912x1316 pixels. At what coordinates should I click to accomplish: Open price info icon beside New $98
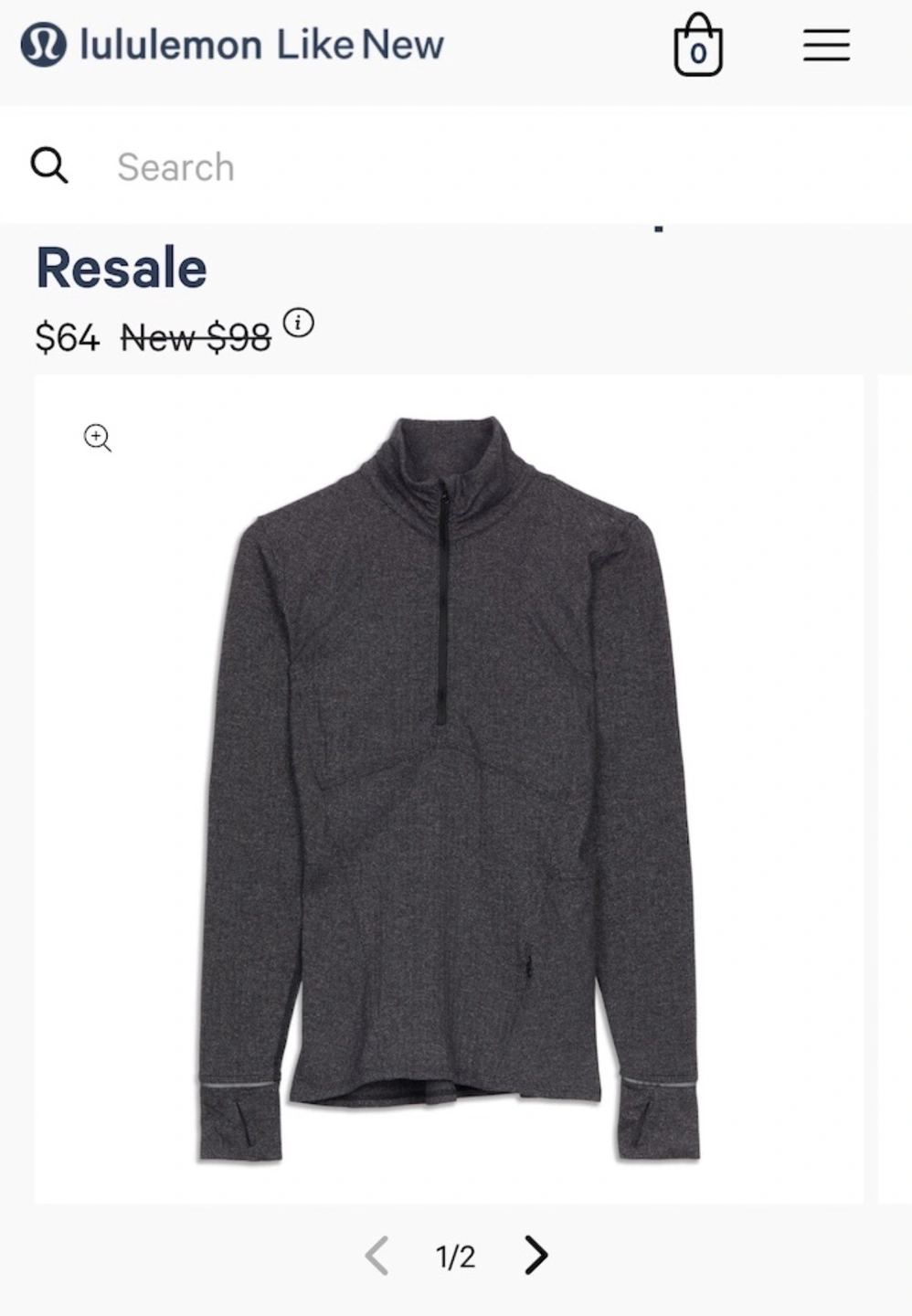(298, 323)
